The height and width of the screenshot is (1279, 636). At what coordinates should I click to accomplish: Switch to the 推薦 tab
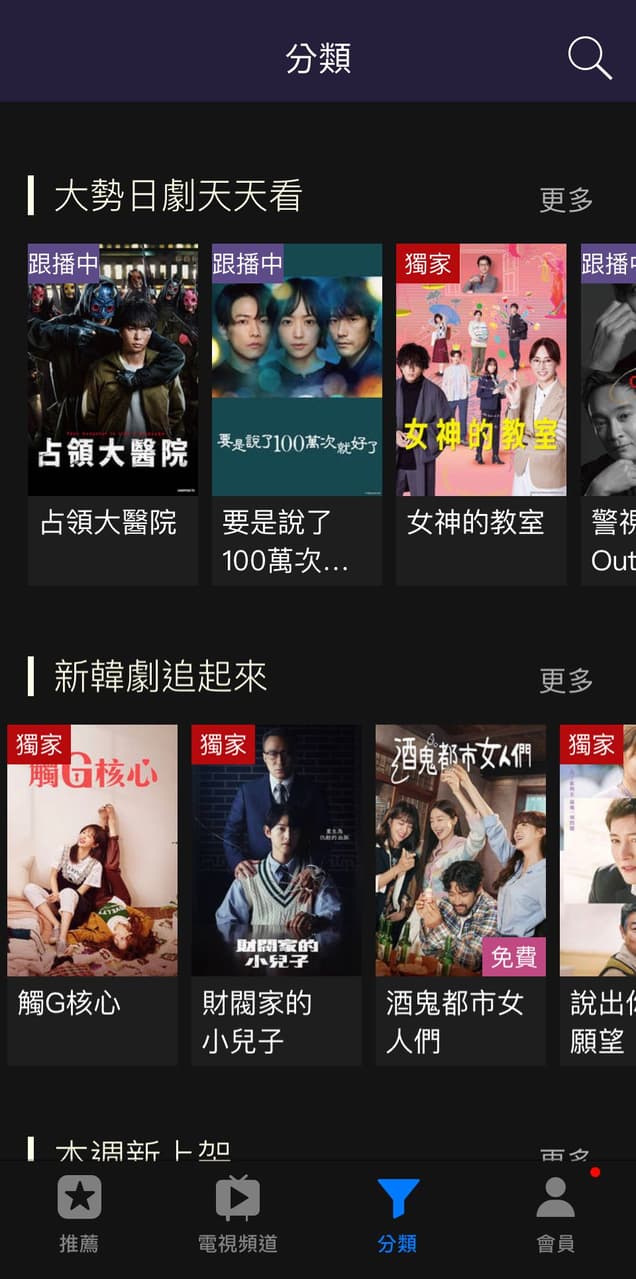pos(79,1213)
